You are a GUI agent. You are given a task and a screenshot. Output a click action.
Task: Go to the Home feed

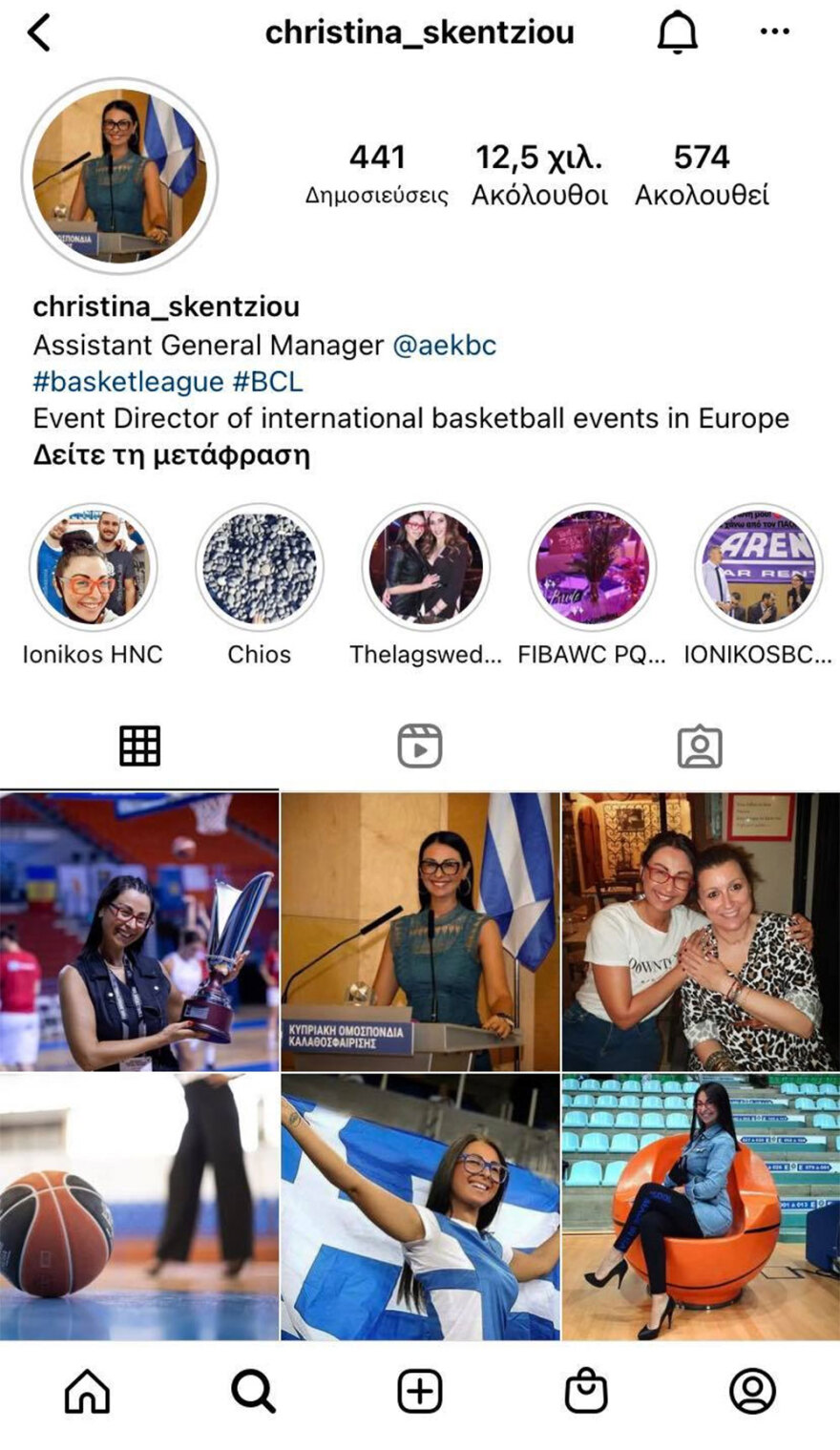pyautogui.click(x=87, y=1391)
